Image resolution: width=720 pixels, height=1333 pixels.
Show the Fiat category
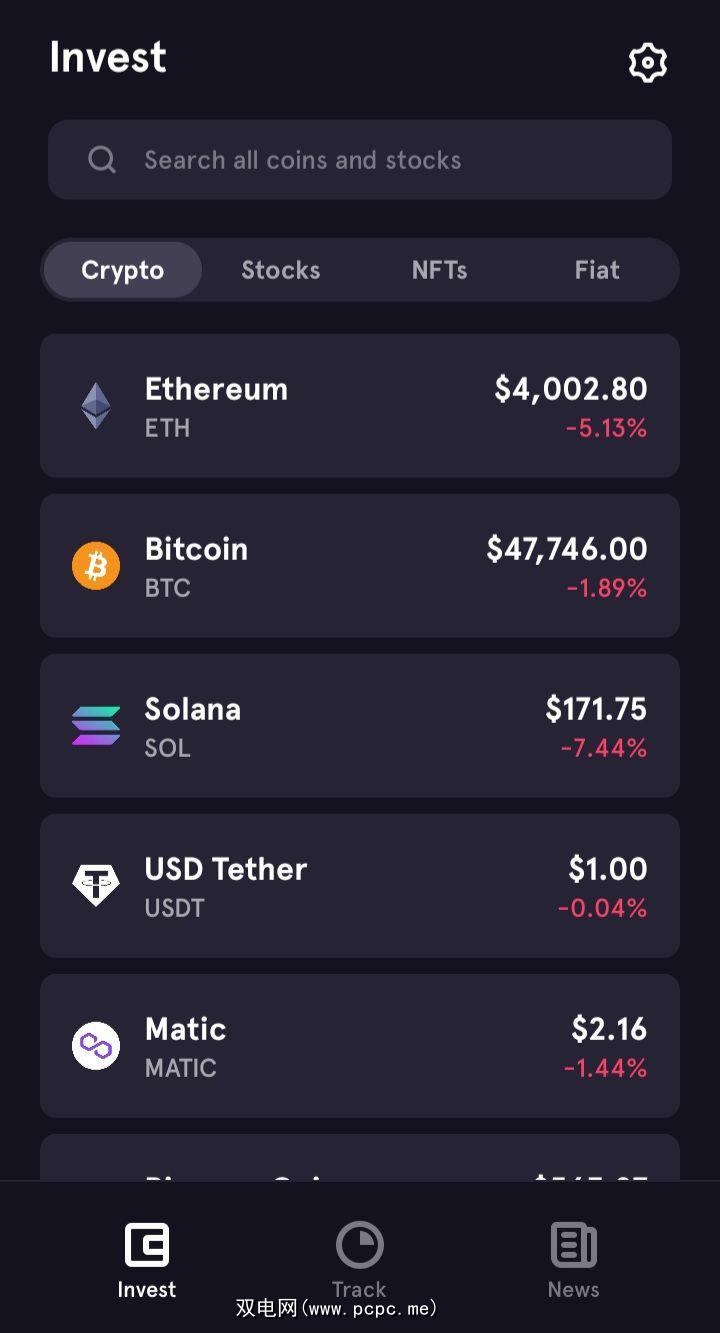click(597, 270)
